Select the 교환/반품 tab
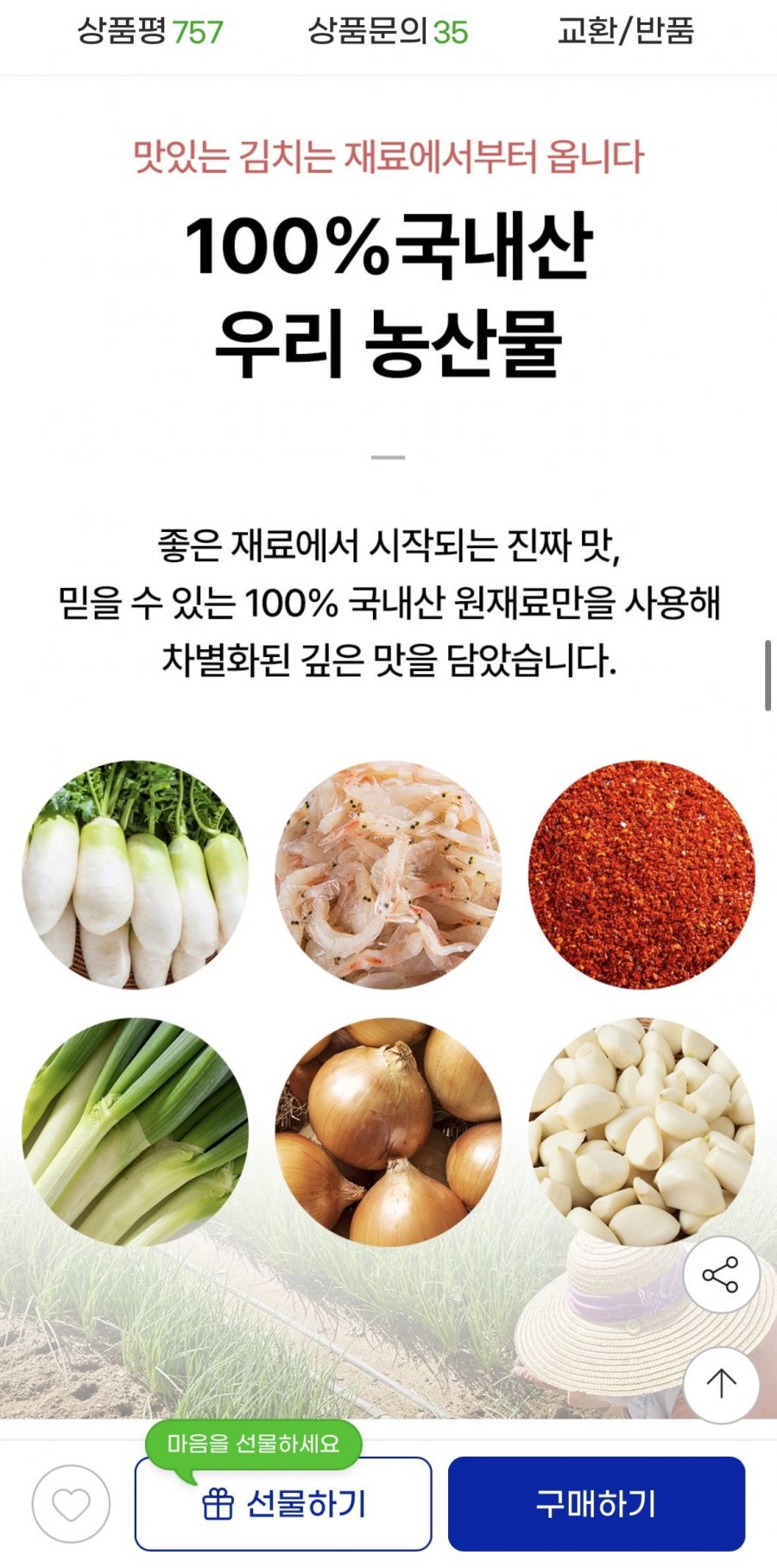777x1568 pixels. [x=625, y=32]
